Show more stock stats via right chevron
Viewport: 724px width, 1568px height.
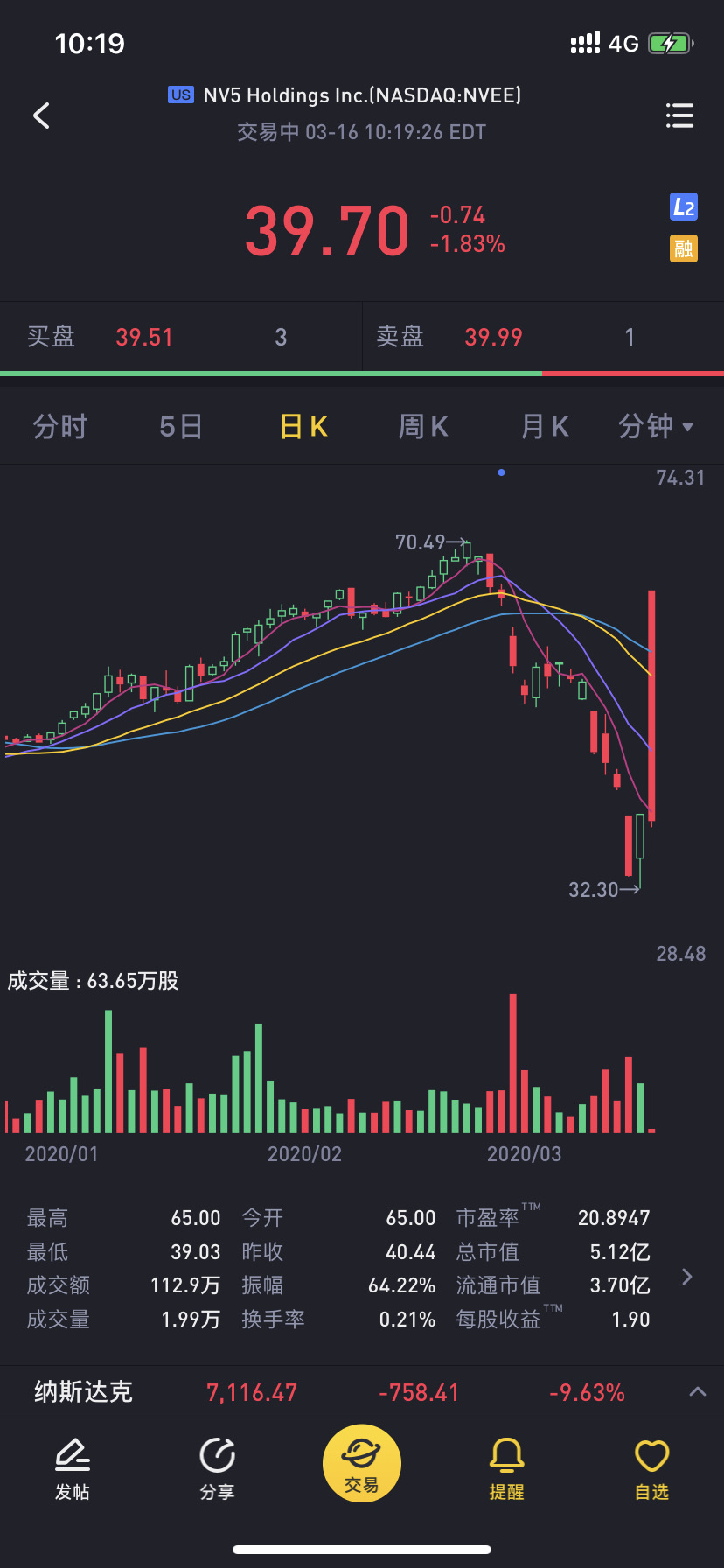(x=687, y=1277)
